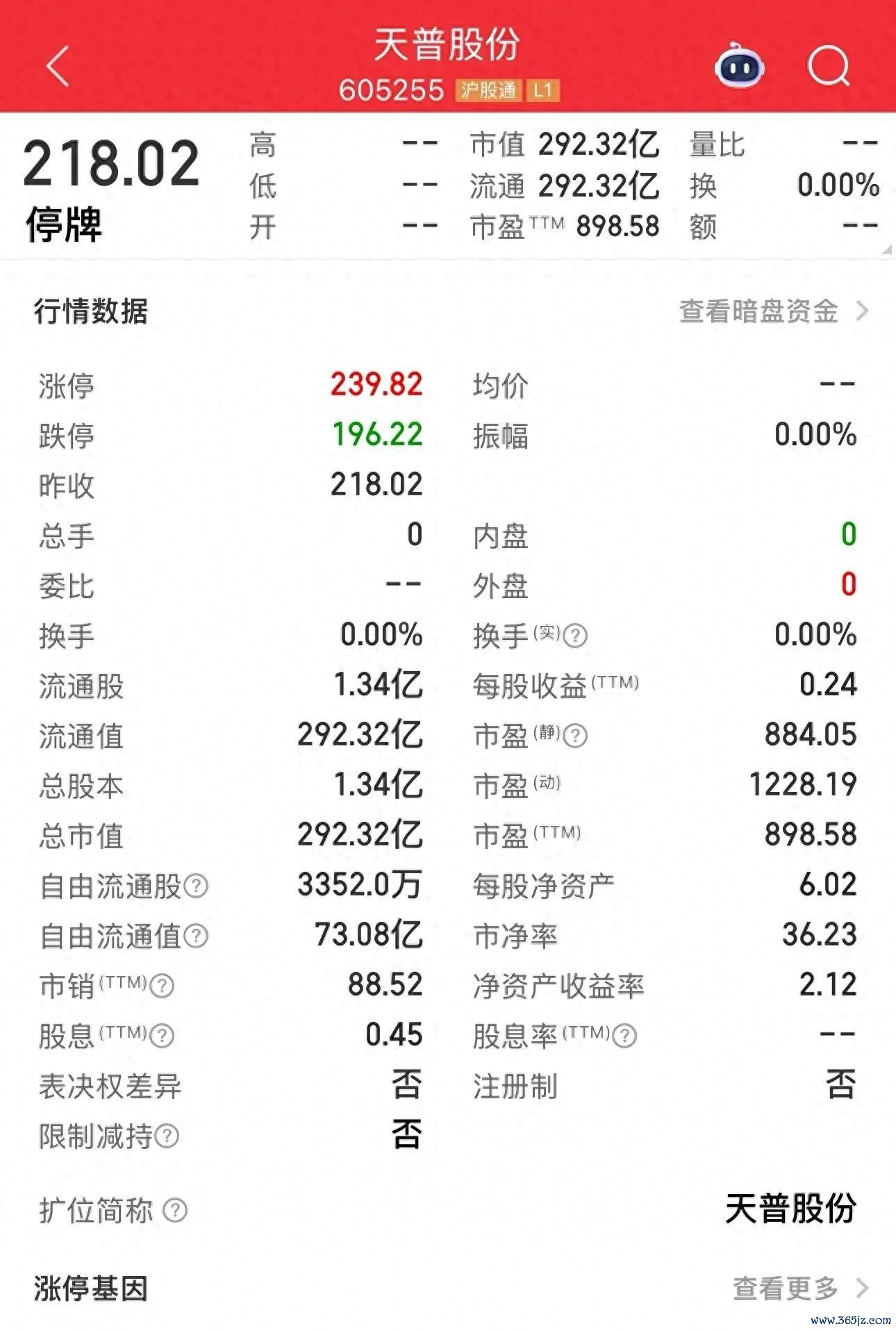Tap help icon beside 自由流通值
This screenshot has height=1331, width=896.
197,936
